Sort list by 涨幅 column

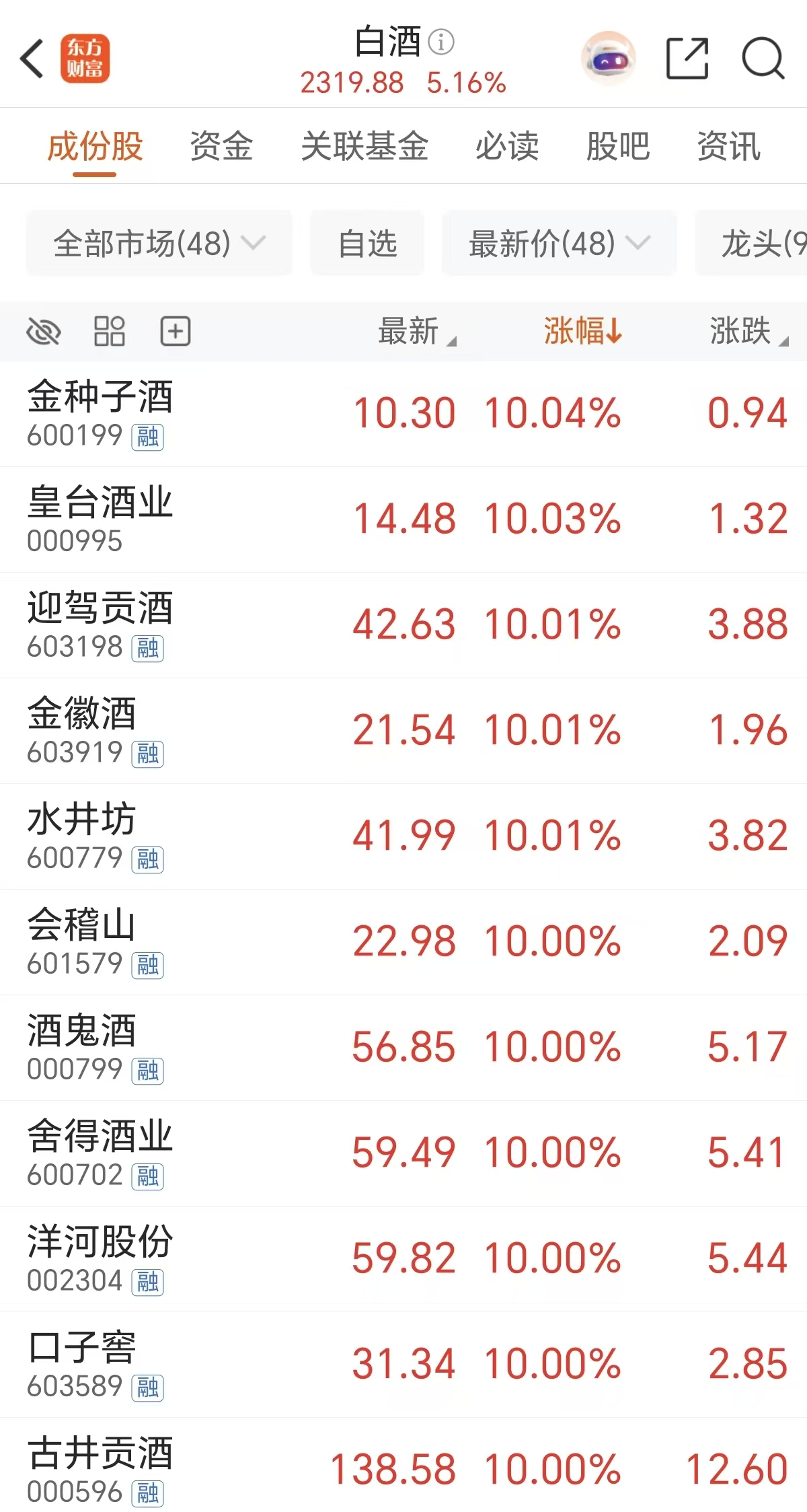click(582, 331)
